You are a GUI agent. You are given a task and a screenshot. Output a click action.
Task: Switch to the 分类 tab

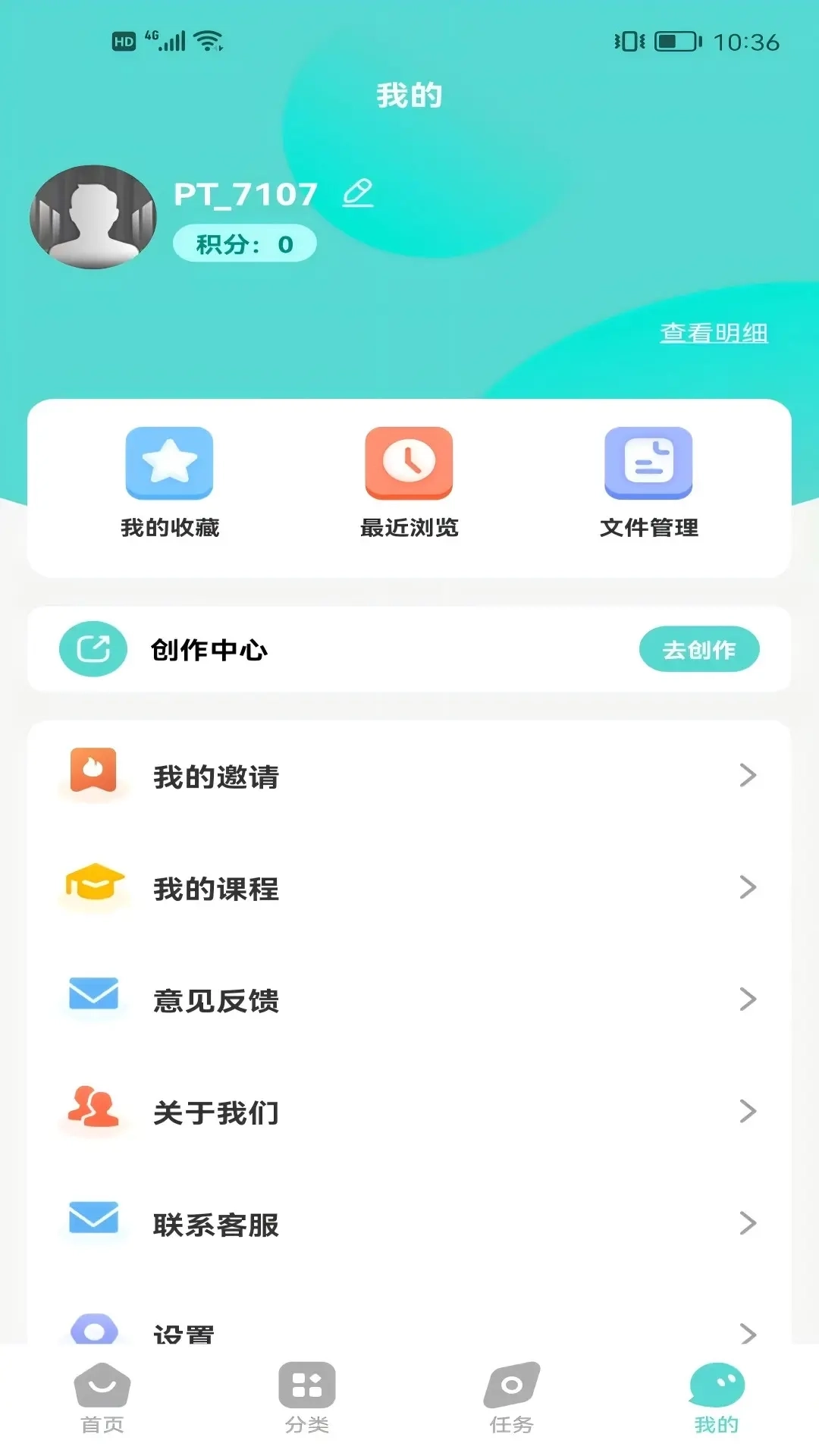(306, 1399)
